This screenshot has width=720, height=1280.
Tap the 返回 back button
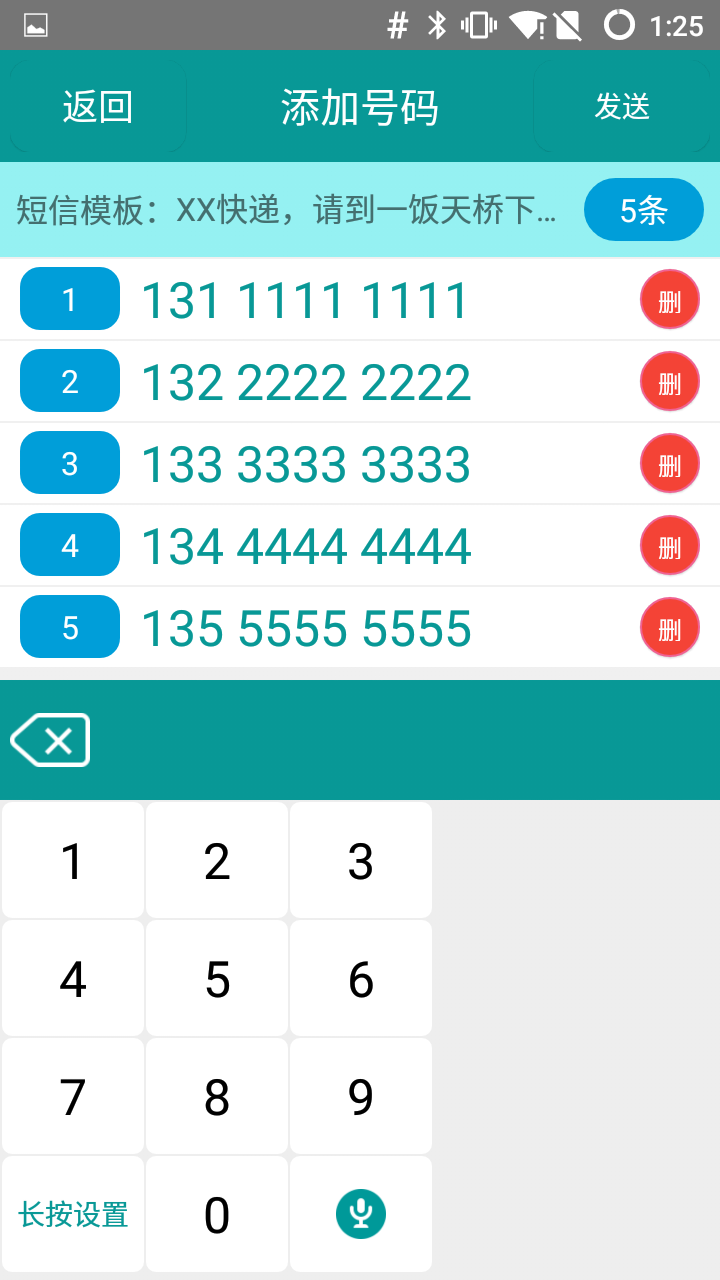pyautogui.click(x=98, y=107)
